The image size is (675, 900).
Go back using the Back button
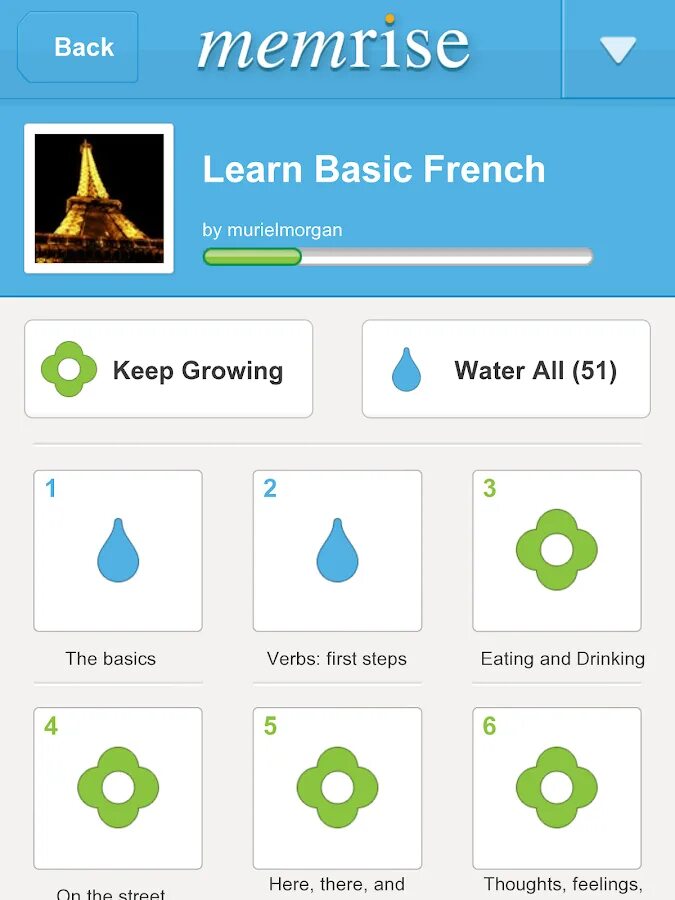(78, 47)
